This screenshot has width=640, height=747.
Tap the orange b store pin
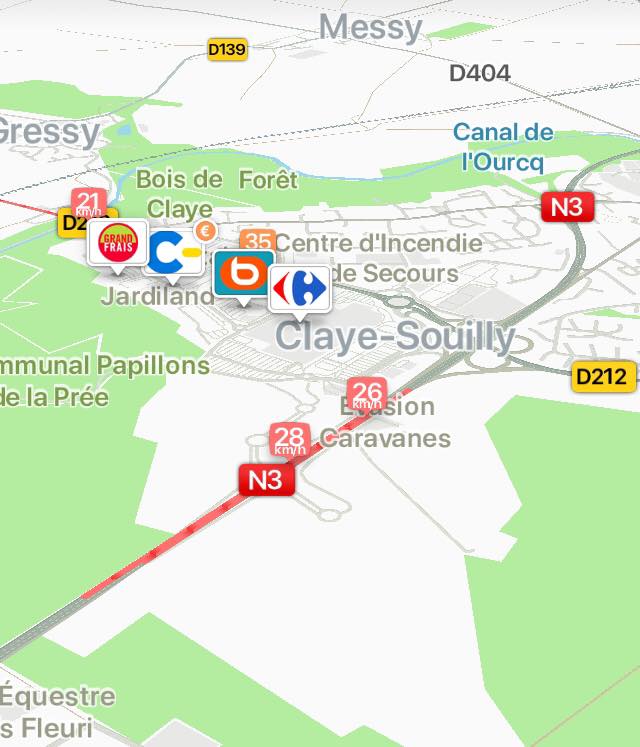click(x=243, y=273)
